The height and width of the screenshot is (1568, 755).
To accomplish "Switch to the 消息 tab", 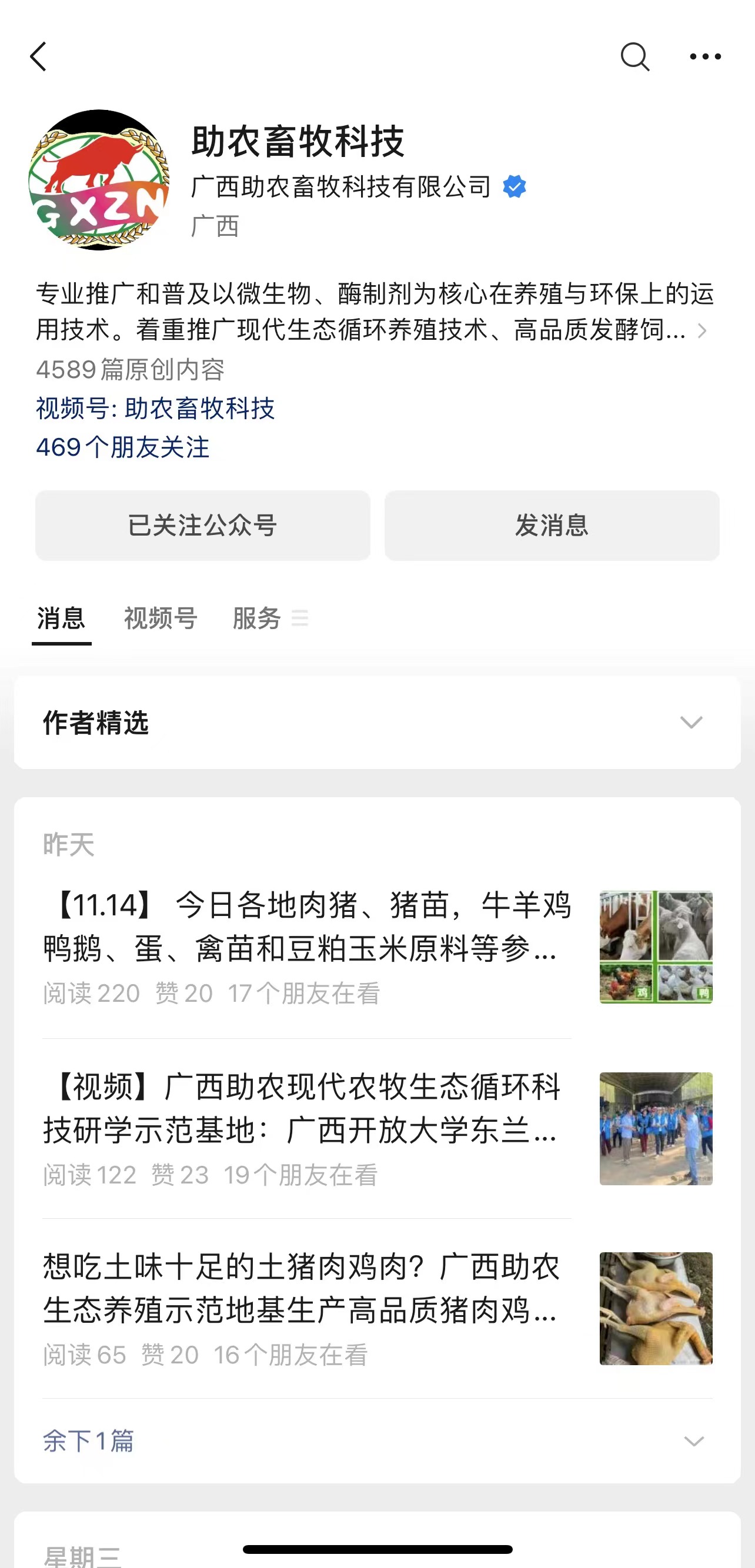I will click(x=61, y=618).
